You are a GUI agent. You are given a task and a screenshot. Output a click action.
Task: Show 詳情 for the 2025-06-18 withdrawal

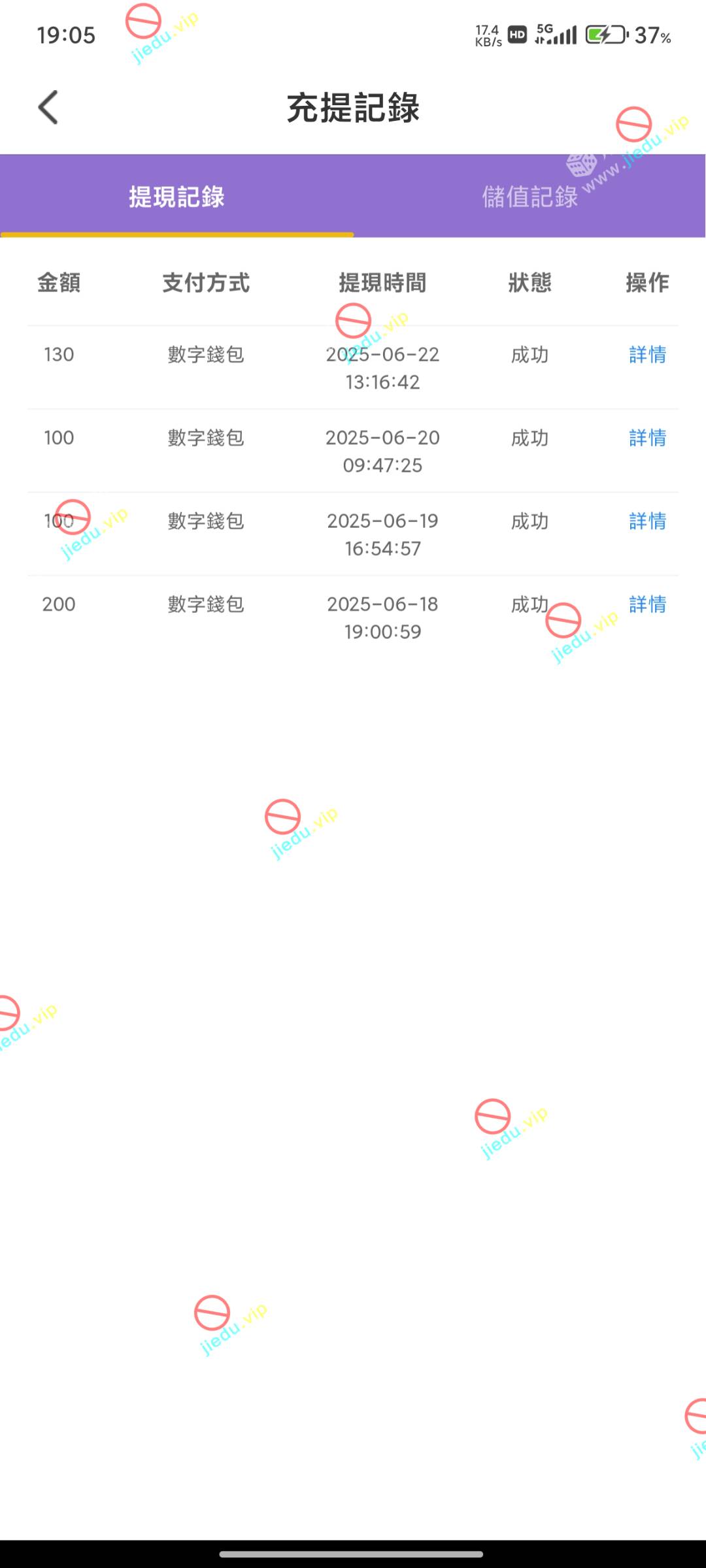pos(647,604)
